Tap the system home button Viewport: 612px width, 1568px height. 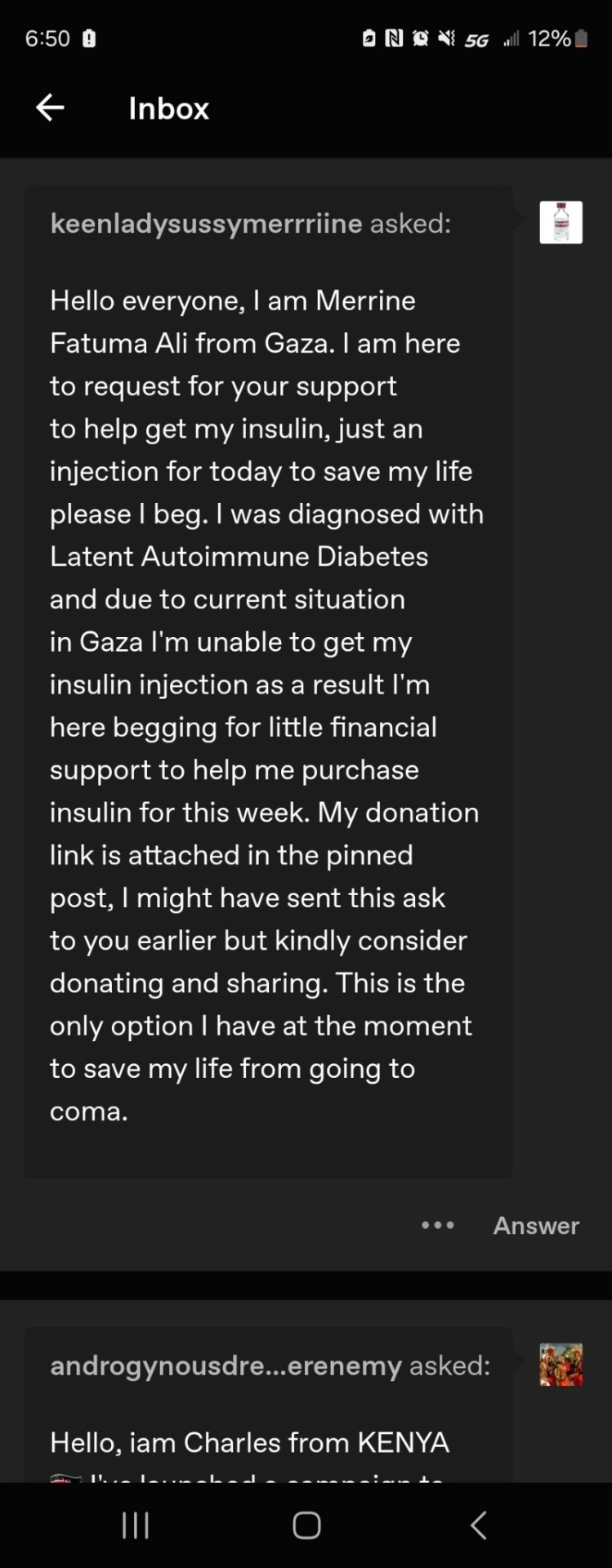click(x=306, y=1525)
